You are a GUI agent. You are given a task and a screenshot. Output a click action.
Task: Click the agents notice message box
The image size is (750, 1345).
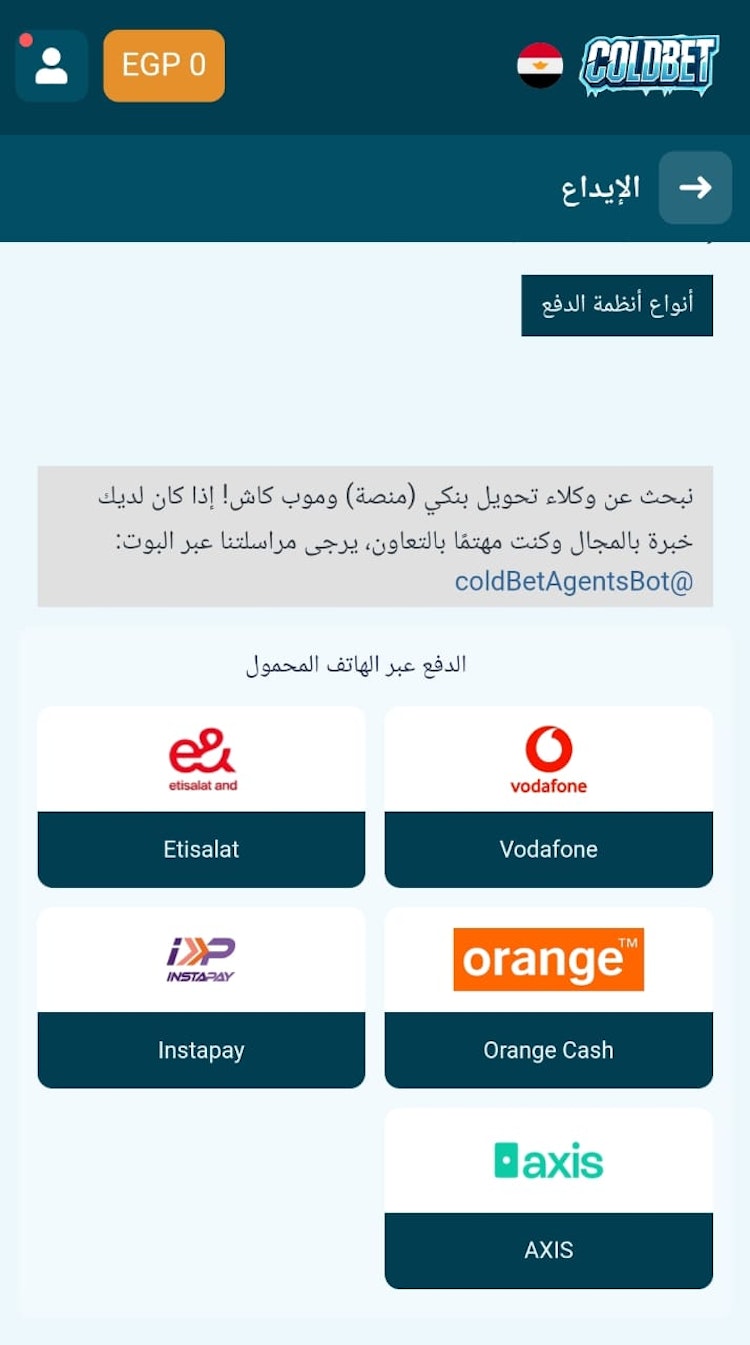[x=373, y=534]
